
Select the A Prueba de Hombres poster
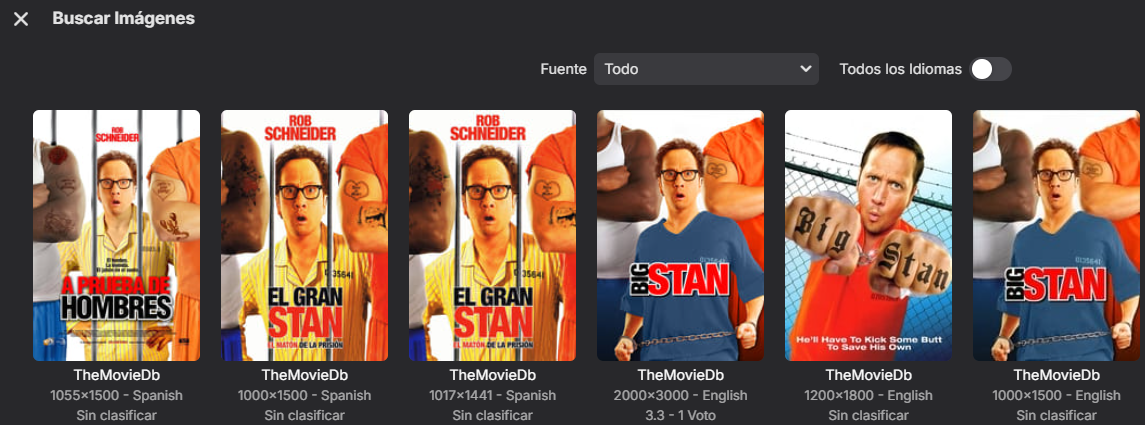coord(116,235)
